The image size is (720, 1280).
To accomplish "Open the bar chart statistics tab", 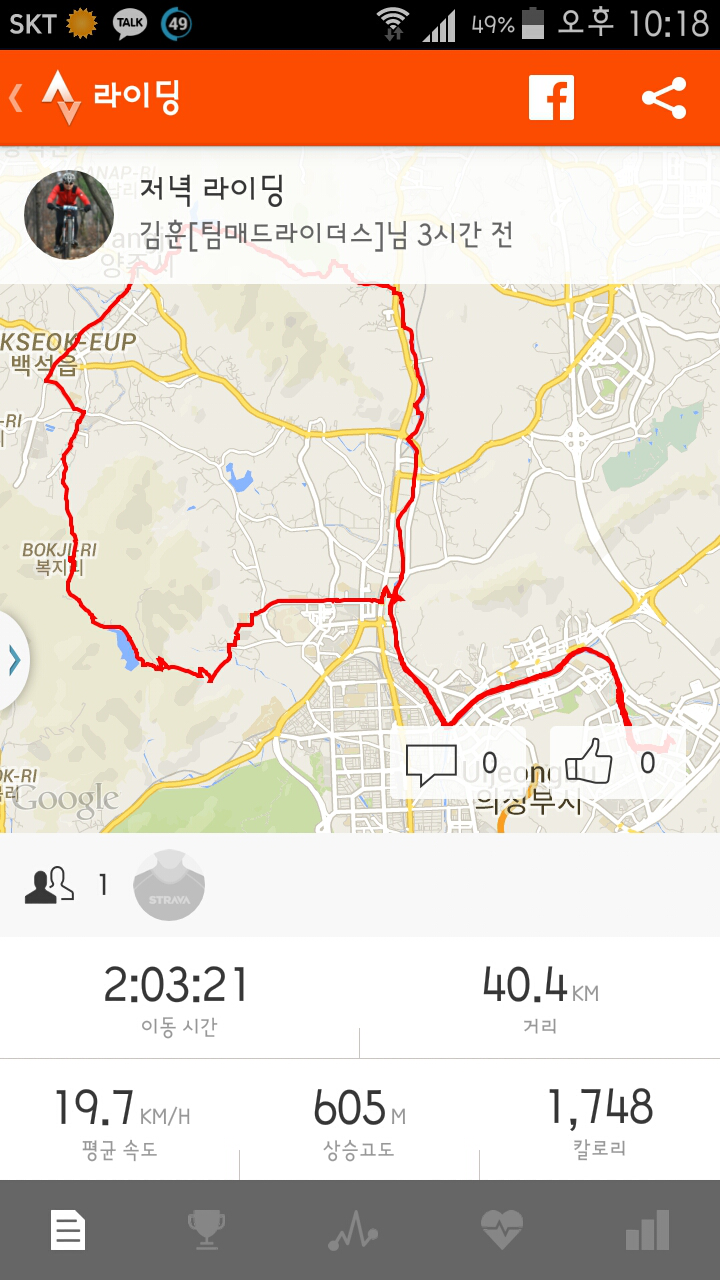I will (646, 1230).
